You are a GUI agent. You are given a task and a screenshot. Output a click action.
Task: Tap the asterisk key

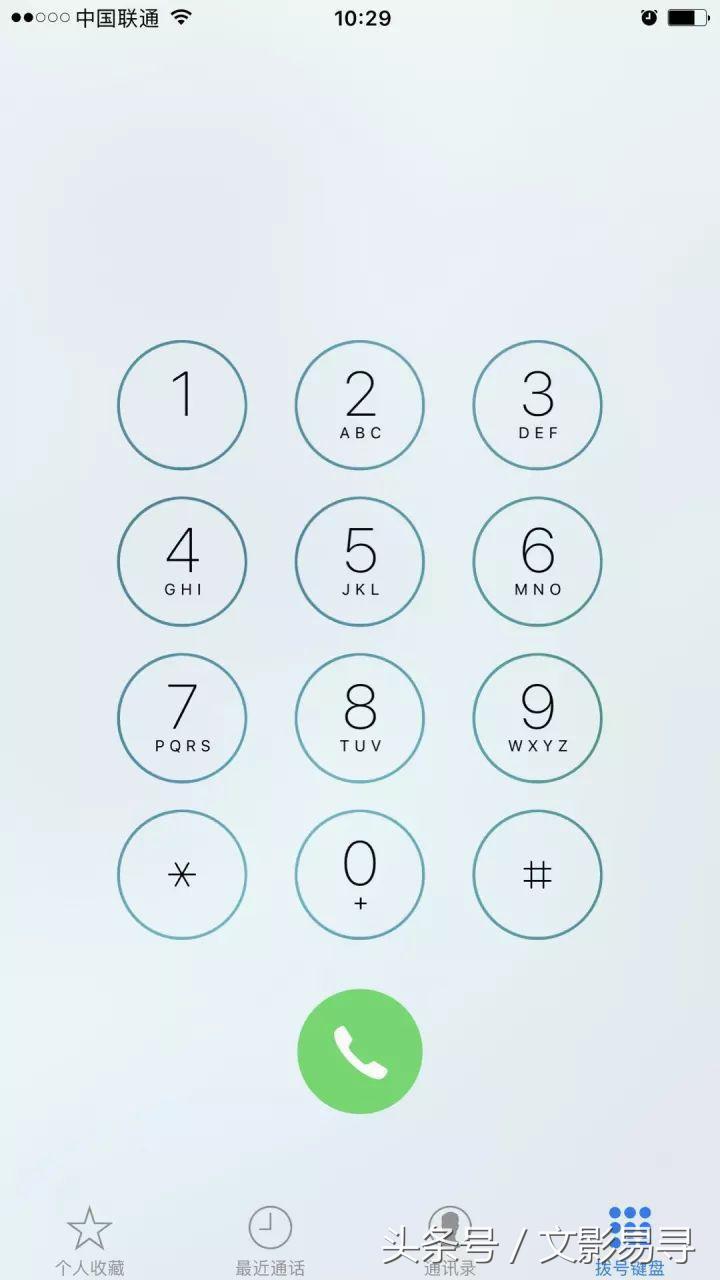(182, 874)
